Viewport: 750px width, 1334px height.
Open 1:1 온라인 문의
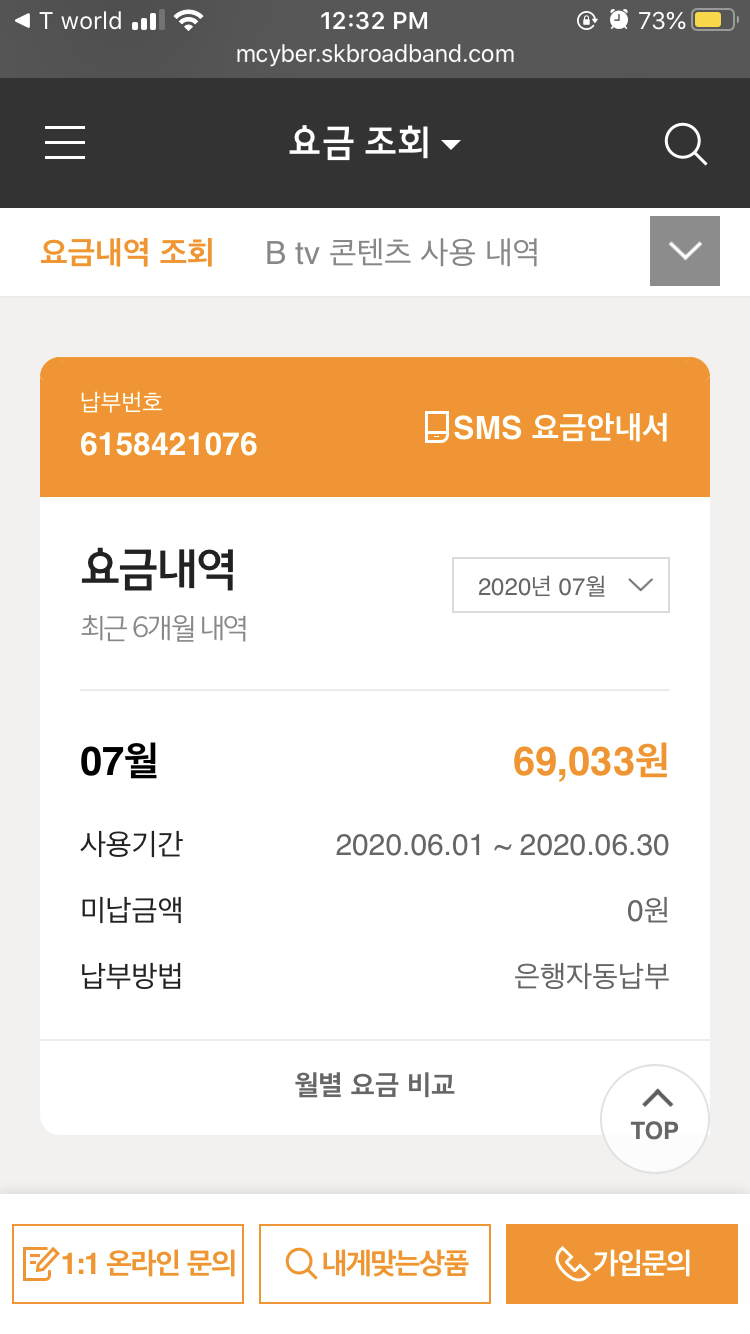[x=128, y=1264]
